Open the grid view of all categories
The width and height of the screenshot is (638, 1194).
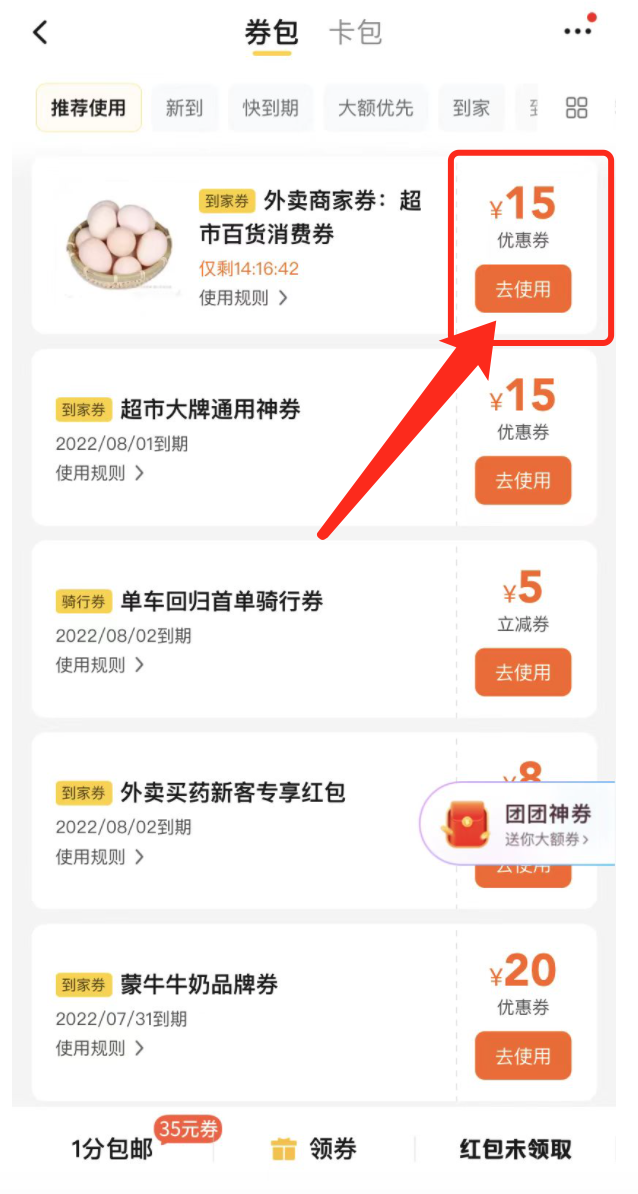pos(577,108)
